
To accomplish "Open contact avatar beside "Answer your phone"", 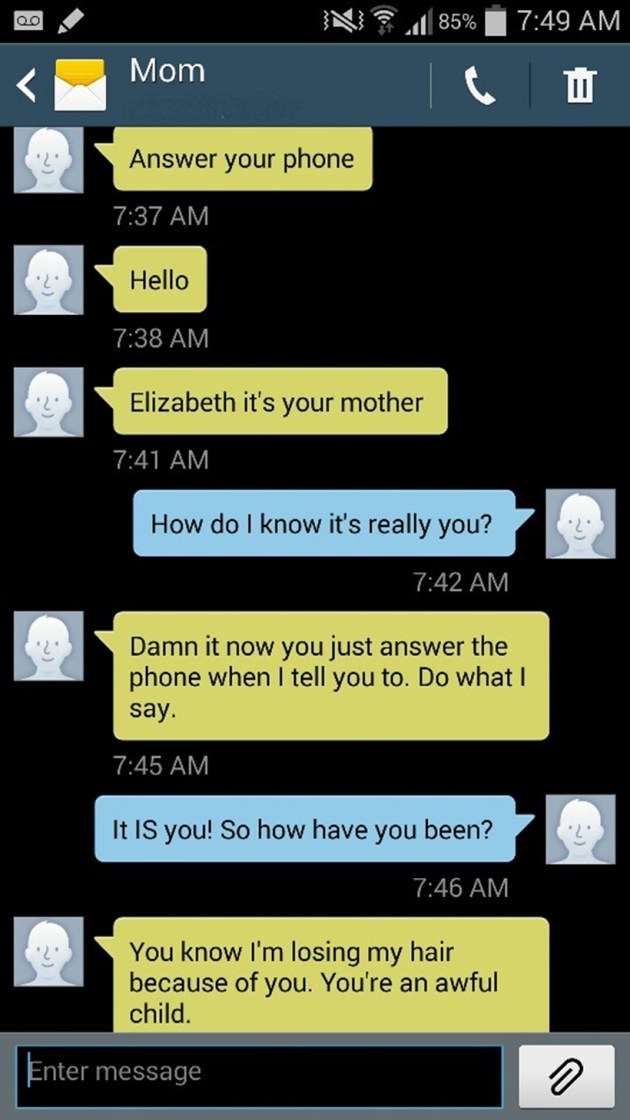I will point(48,160).
